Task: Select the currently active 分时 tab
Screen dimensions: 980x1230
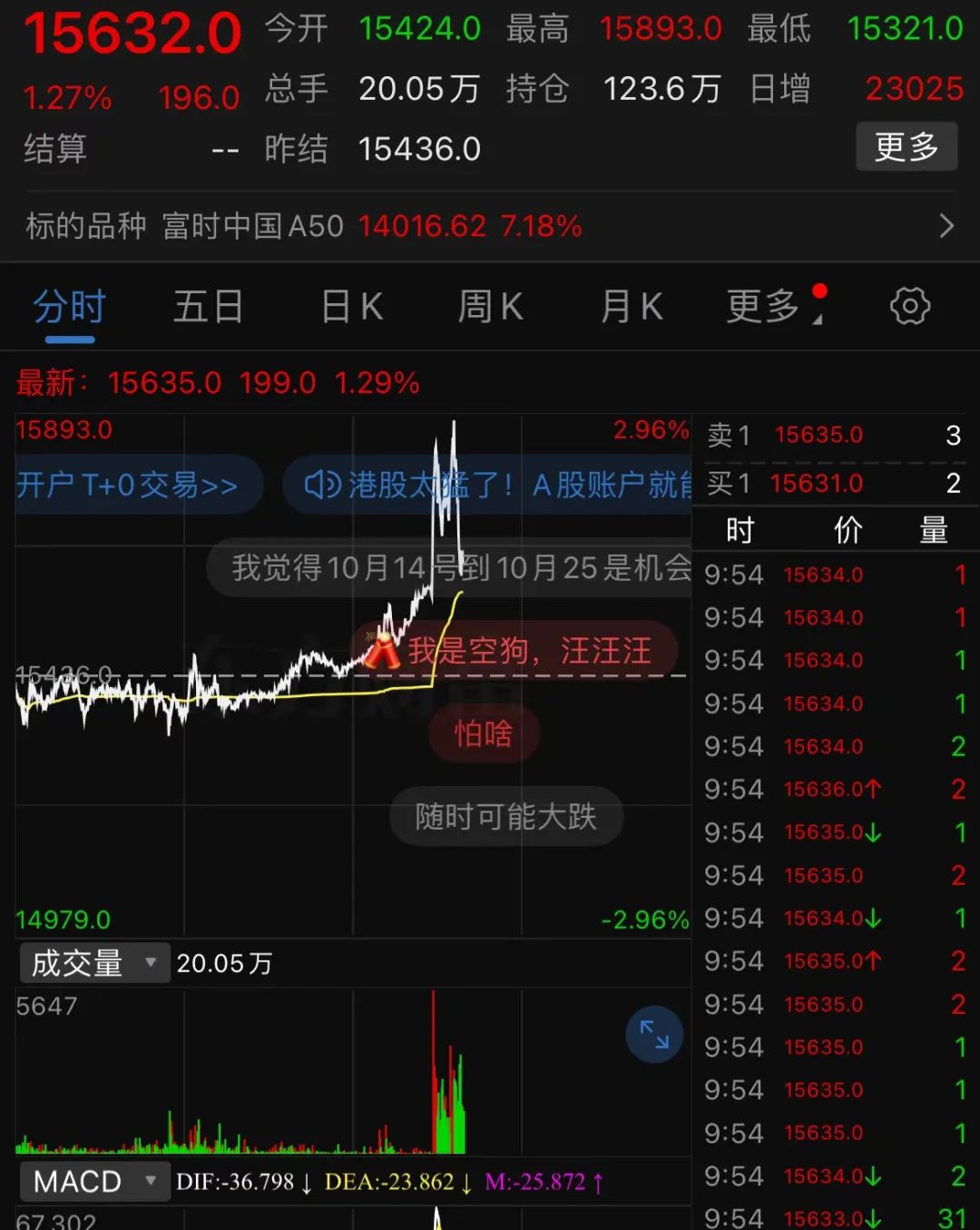Action: point(70,307)
